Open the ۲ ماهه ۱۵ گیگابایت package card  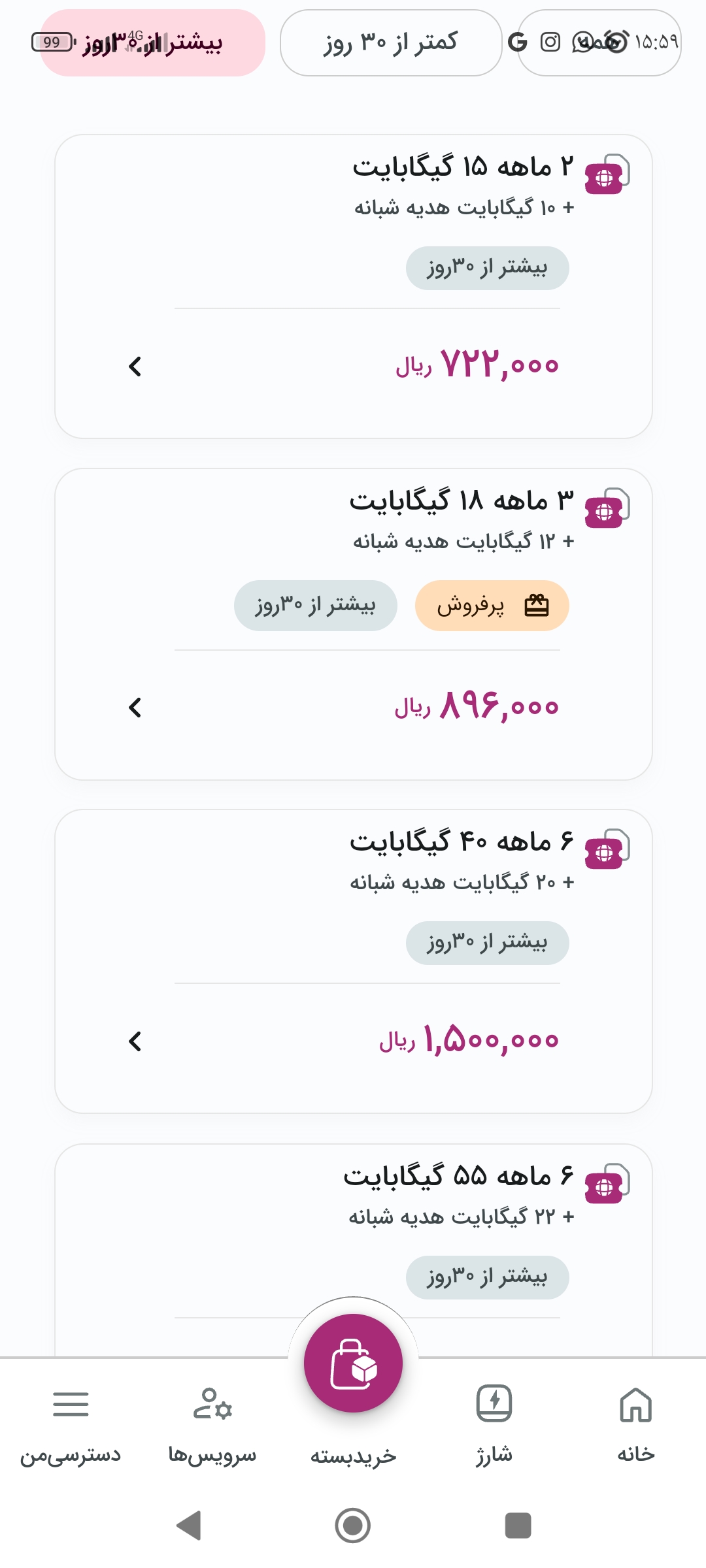coord(354,286)
